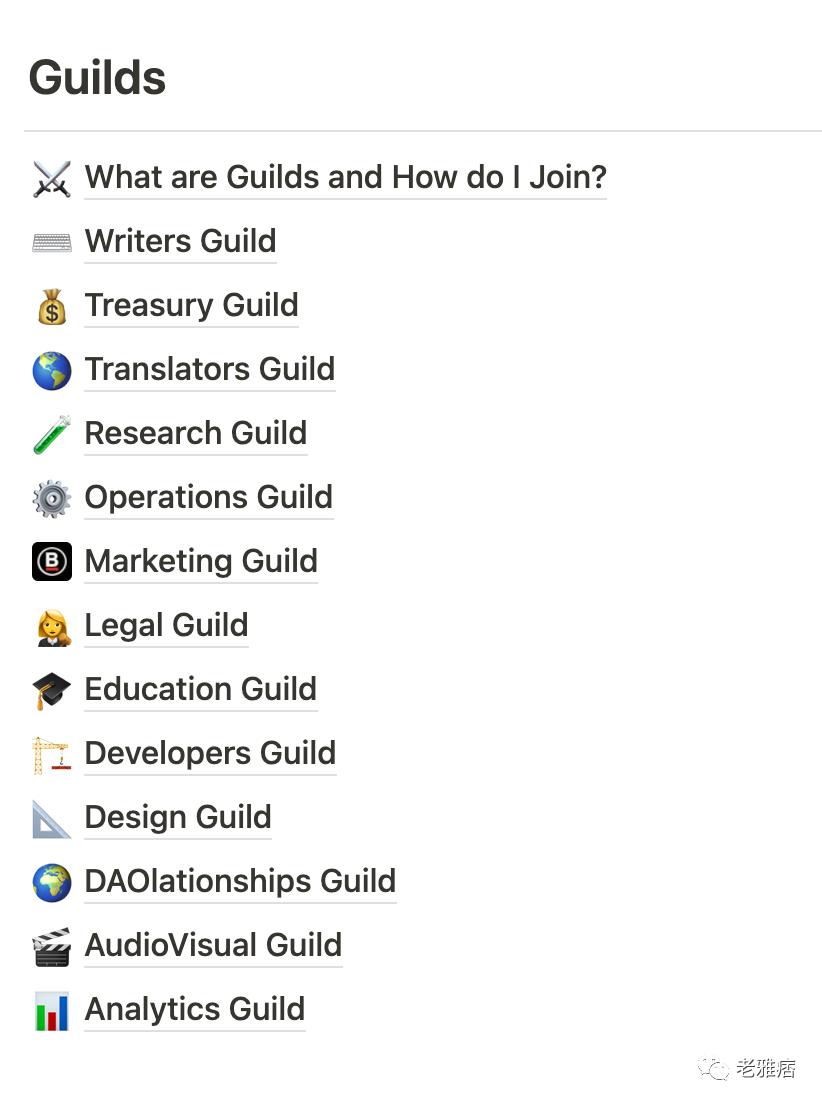Image resolution: width=822 pixels, height=1104 pixels.
Task: View the Research Guild page
Action: coord(195,433)
